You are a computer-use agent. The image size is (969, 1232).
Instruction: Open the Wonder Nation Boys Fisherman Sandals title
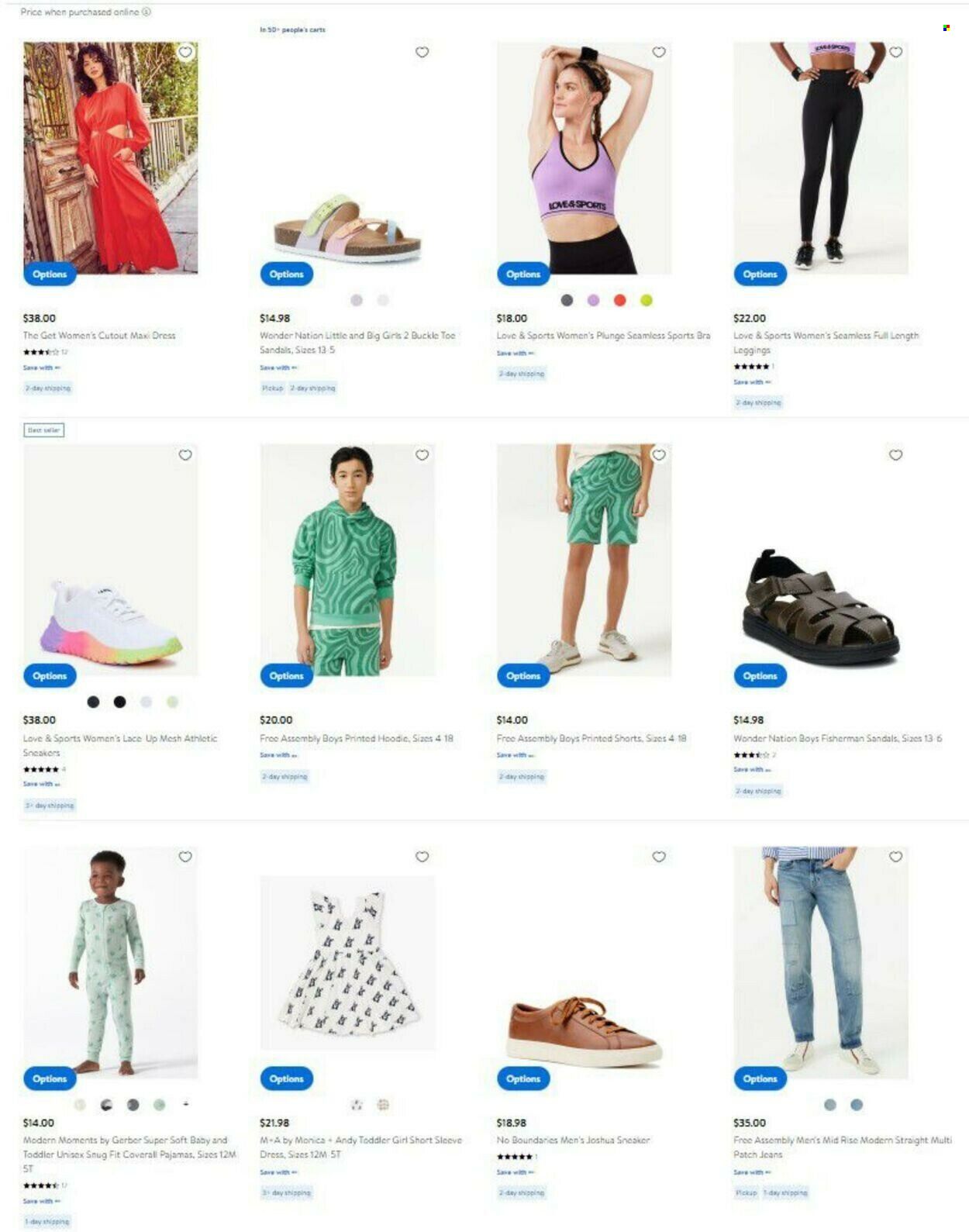[x=837, y=738]
